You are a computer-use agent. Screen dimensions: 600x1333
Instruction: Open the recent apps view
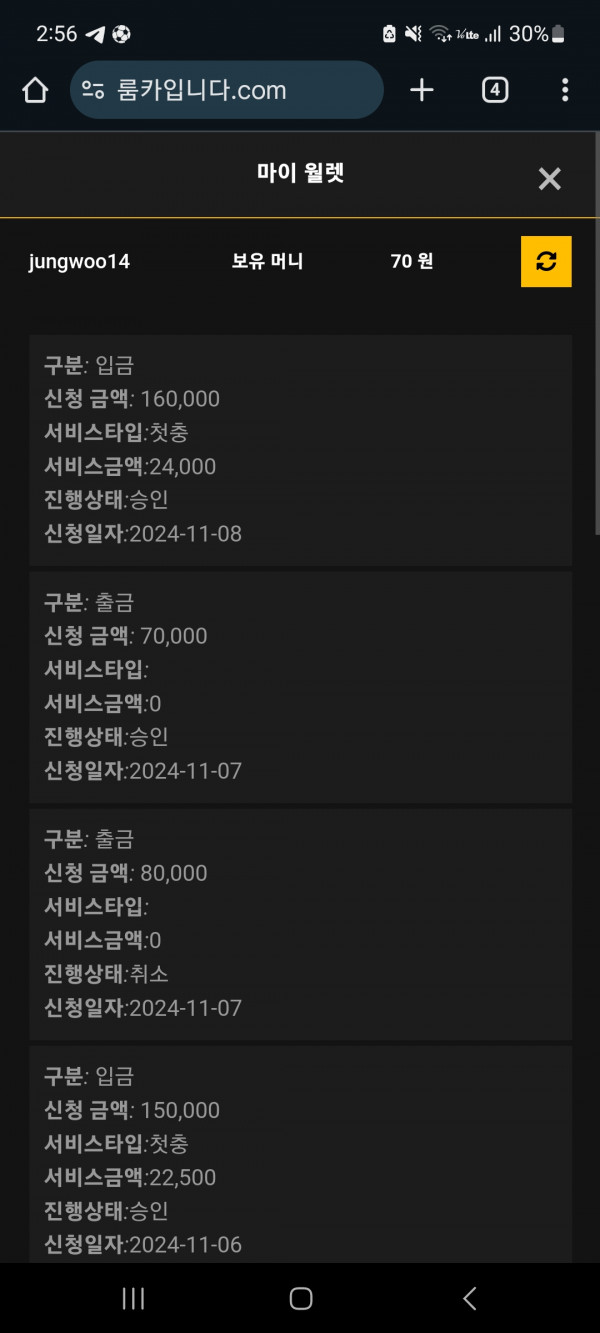tap(132, 1298)
